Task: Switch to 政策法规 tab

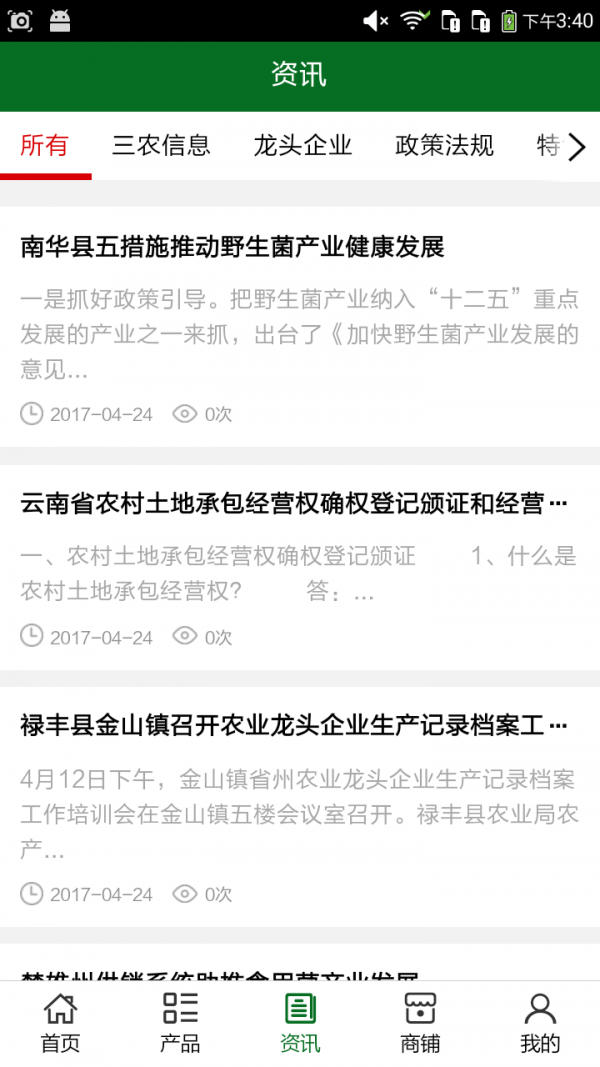Action: tap(444, 146)
